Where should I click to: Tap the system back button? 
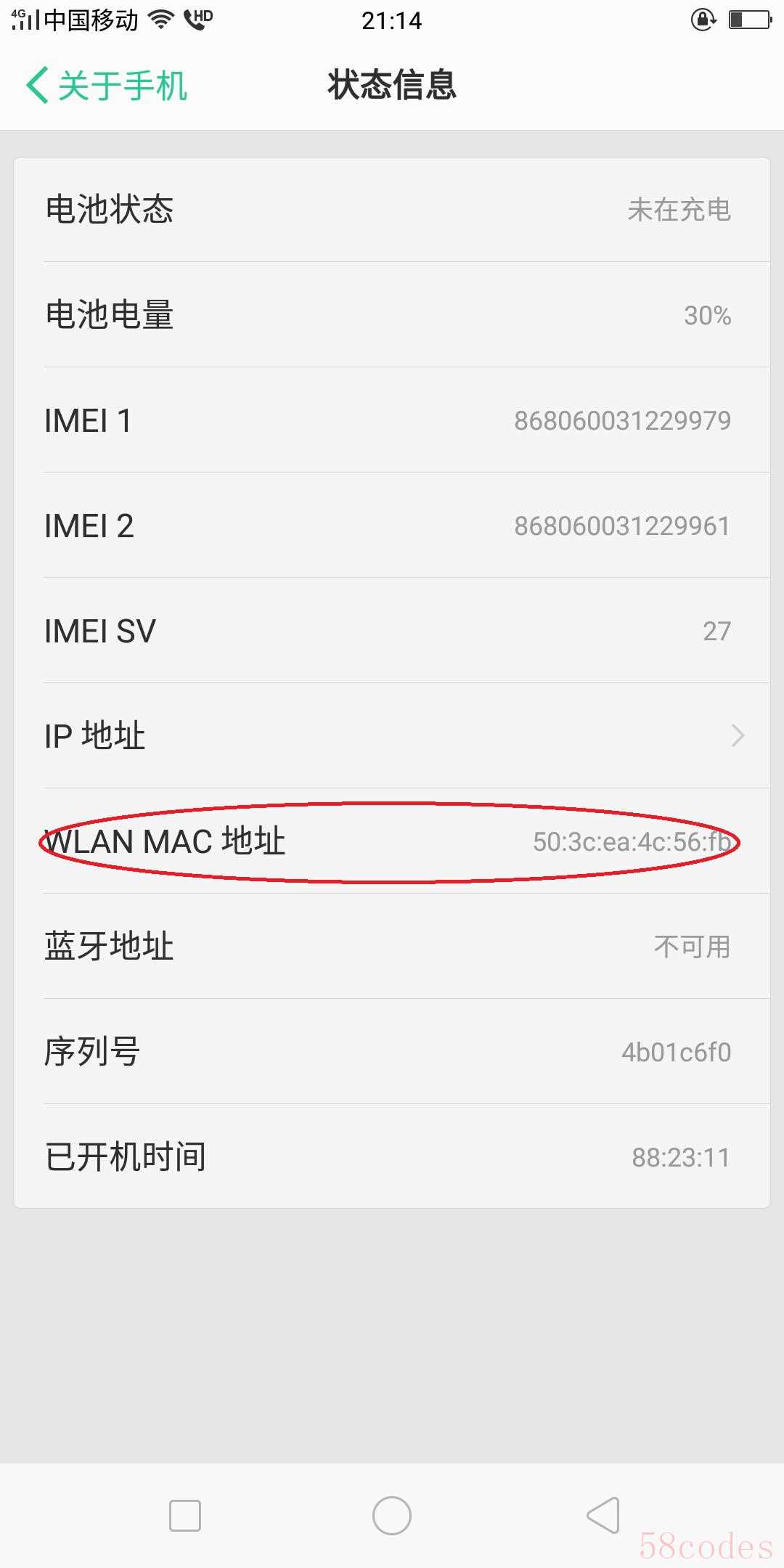(x=603, y=1516)
